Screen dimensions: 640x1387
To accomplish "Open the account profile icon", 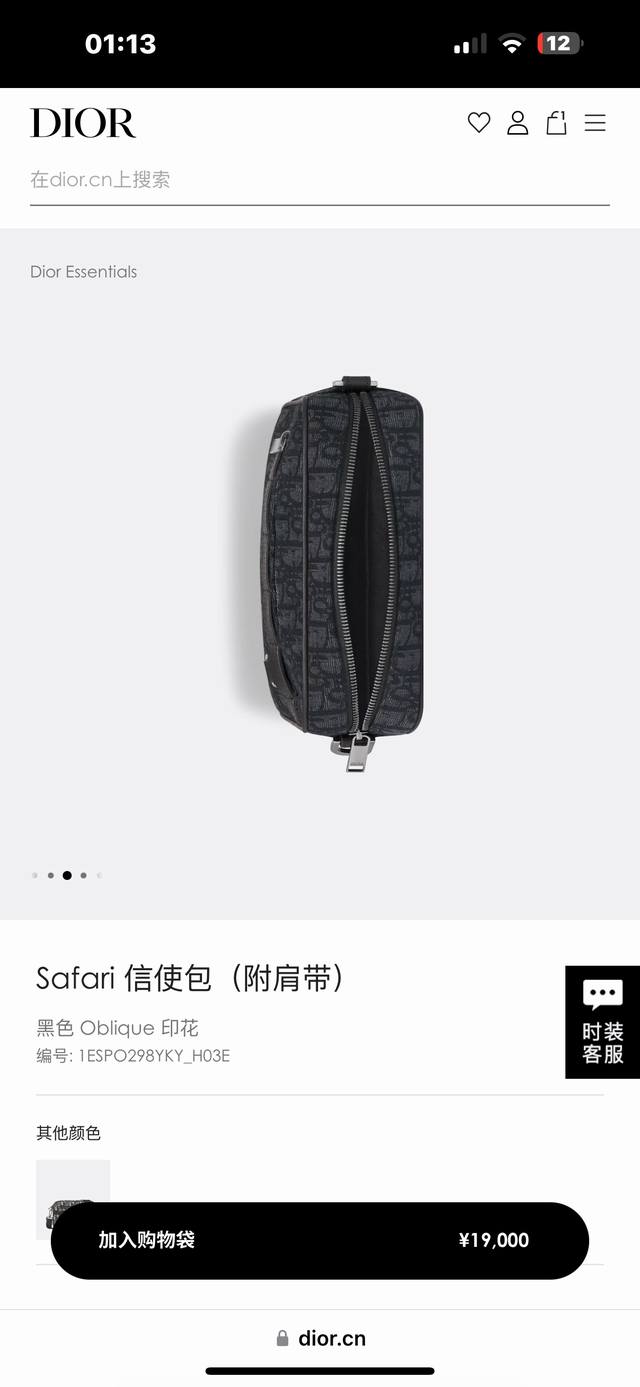I will [x=517, y=123].
